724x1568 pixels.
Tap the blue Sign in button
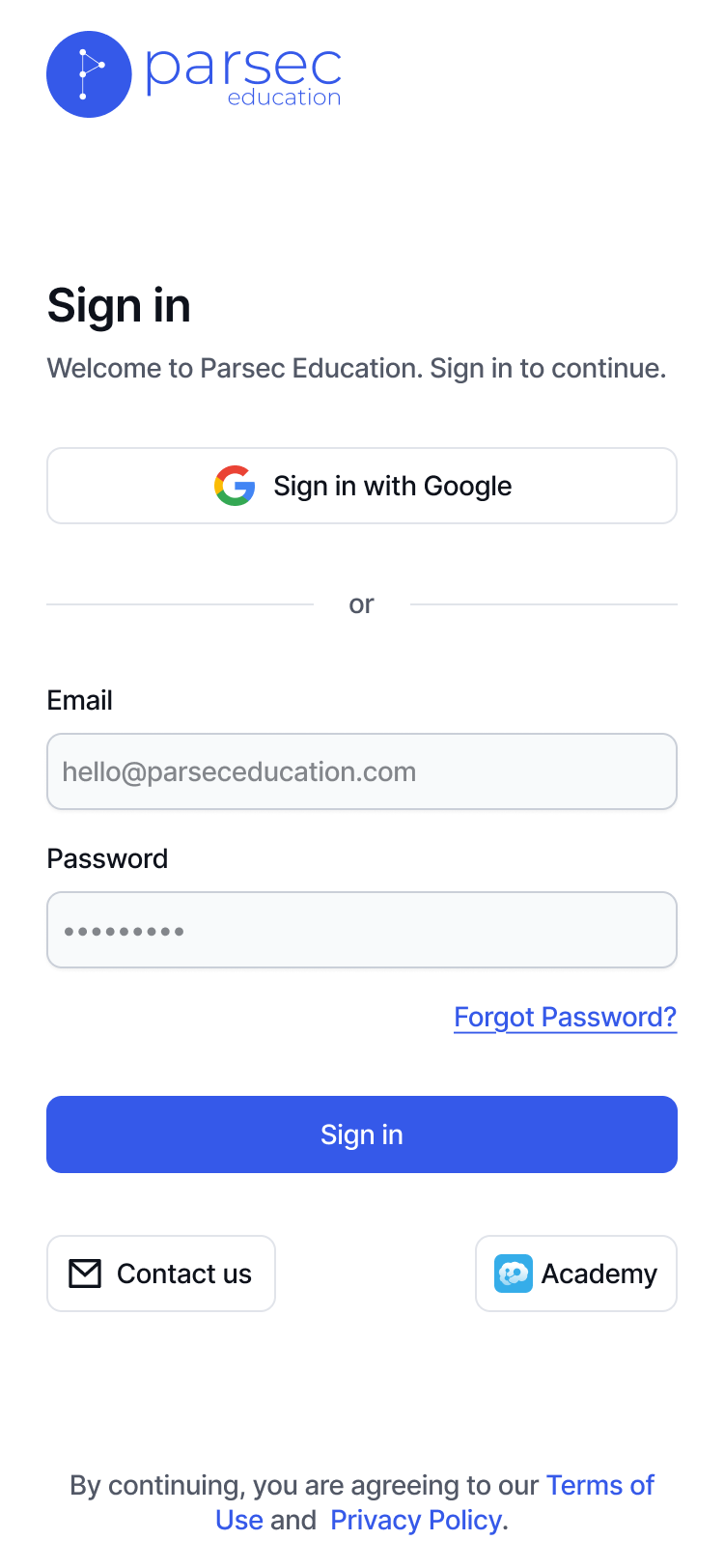(362, 1134)
